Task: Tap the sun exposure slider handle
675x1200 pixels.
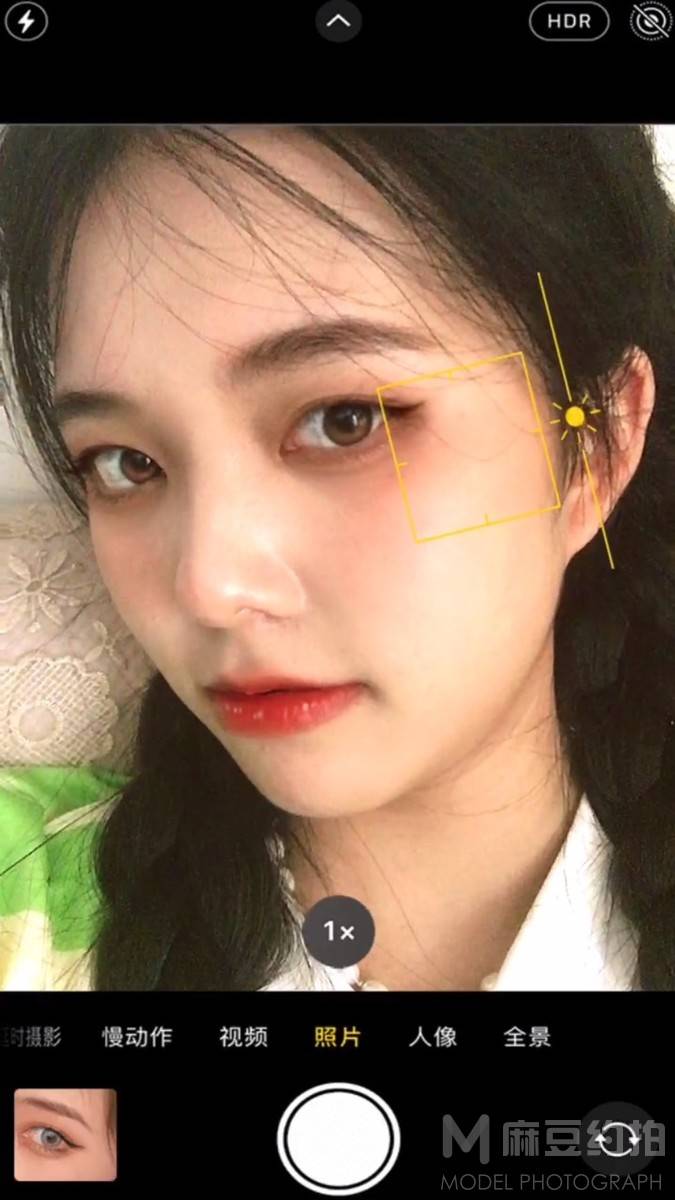Action: tap(574, 416)
